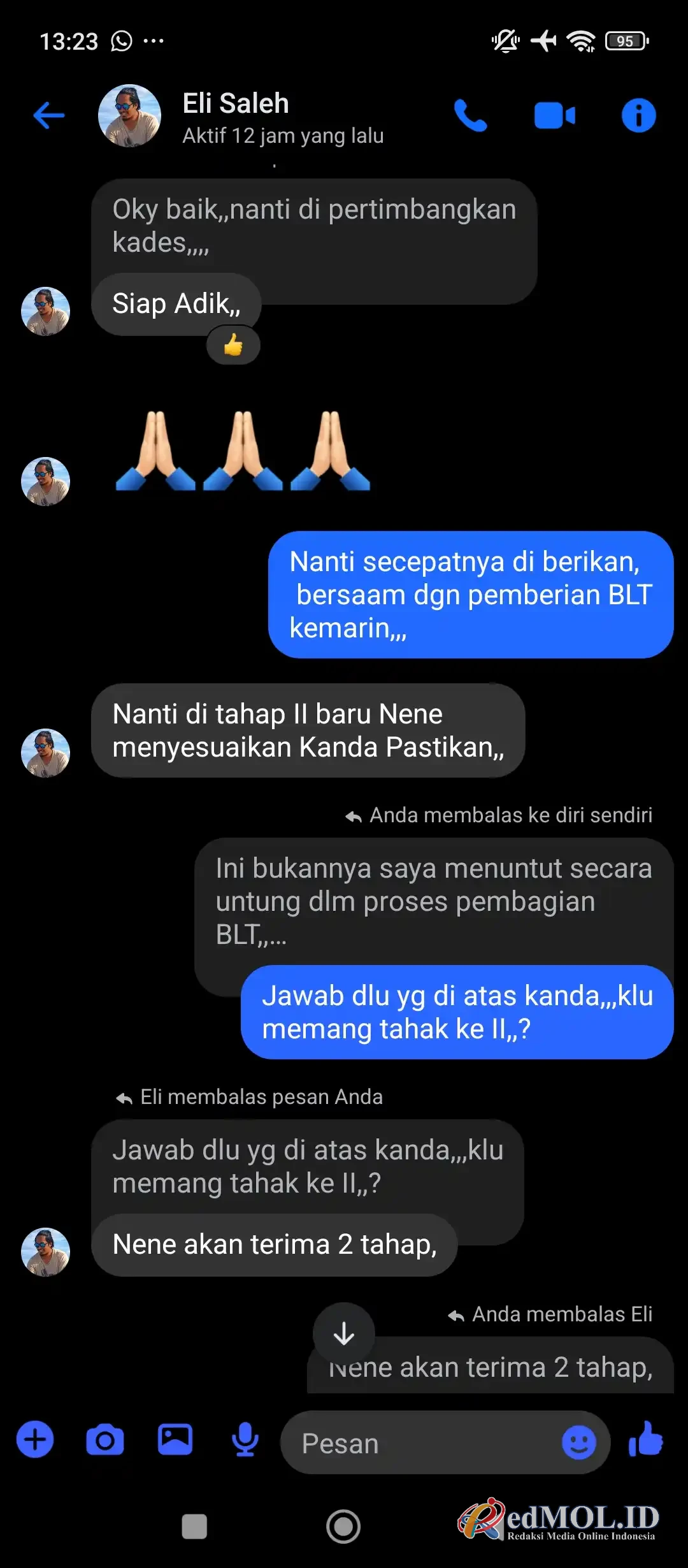
Task: Jump to quoted 'Ini bukannya saya menuntut' message
Action: [433, 900]
